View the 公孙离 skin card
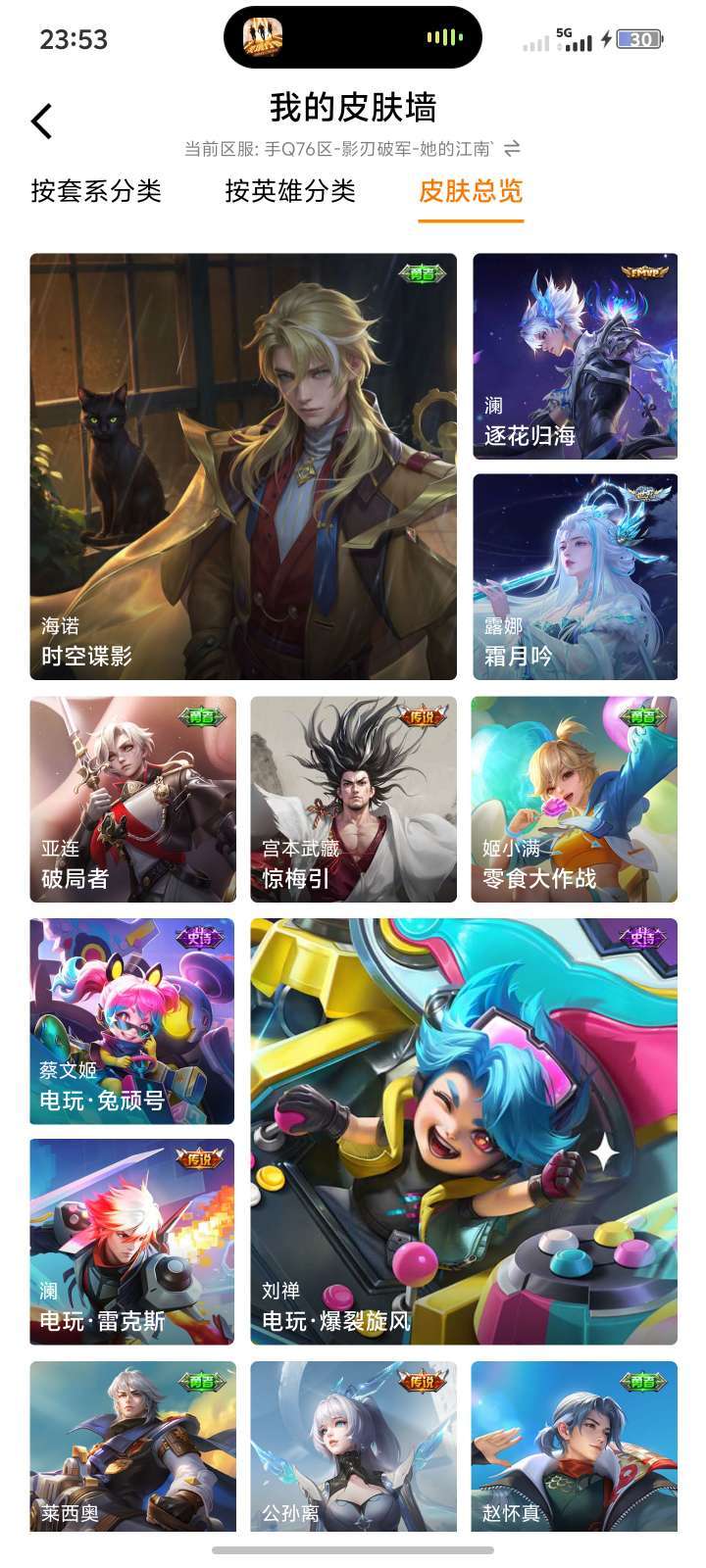Image resolution: width=706 pixels, height=1568 pixels. 353,1445
